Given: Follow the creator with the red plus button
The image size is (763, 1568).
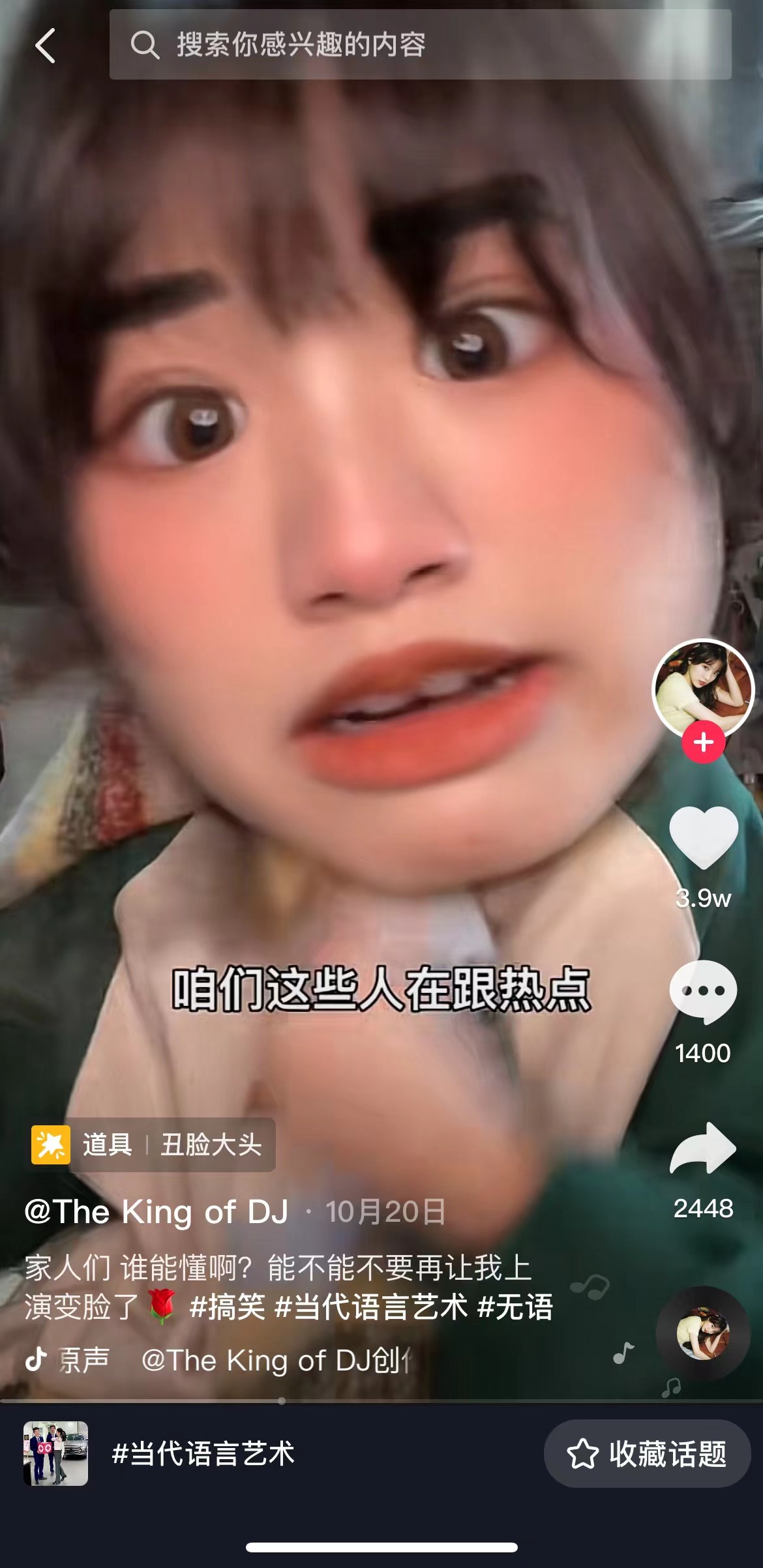Looking at the screenshot, I should tap(703, 742).
